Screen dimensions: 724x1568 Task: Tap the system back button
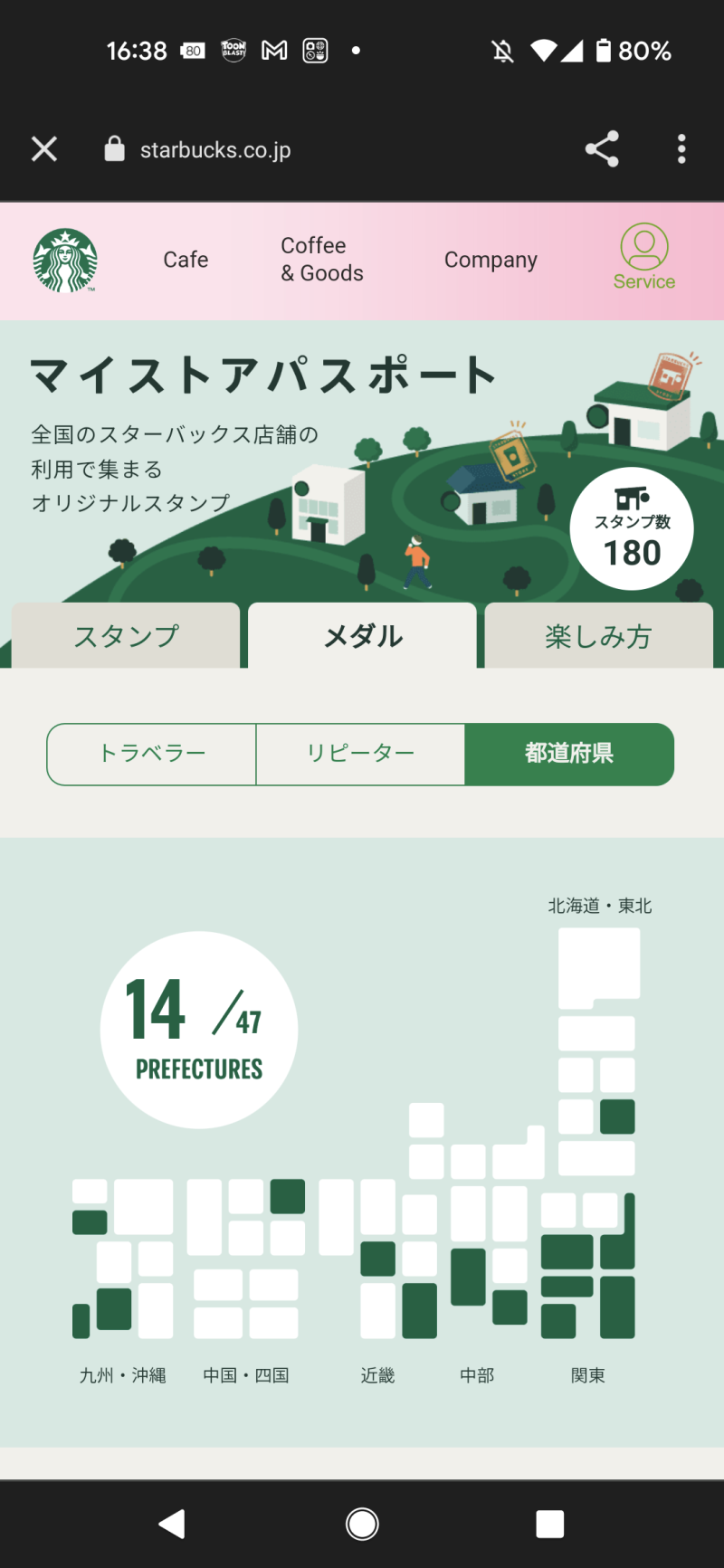click(x=172, y=1524)
